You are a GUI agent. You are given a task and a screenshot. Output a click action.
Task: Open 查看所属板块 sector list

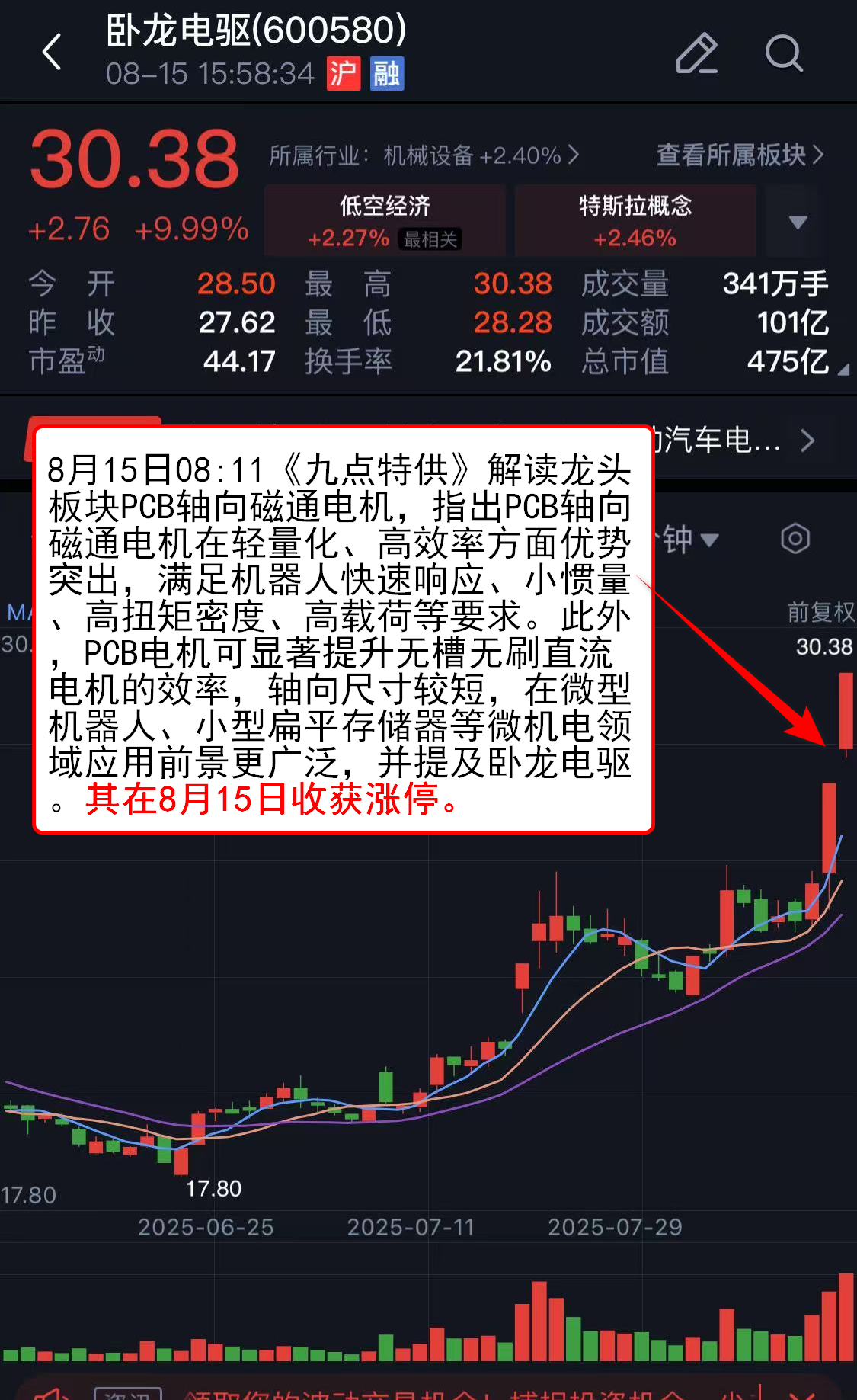click(x=740, y=155)
